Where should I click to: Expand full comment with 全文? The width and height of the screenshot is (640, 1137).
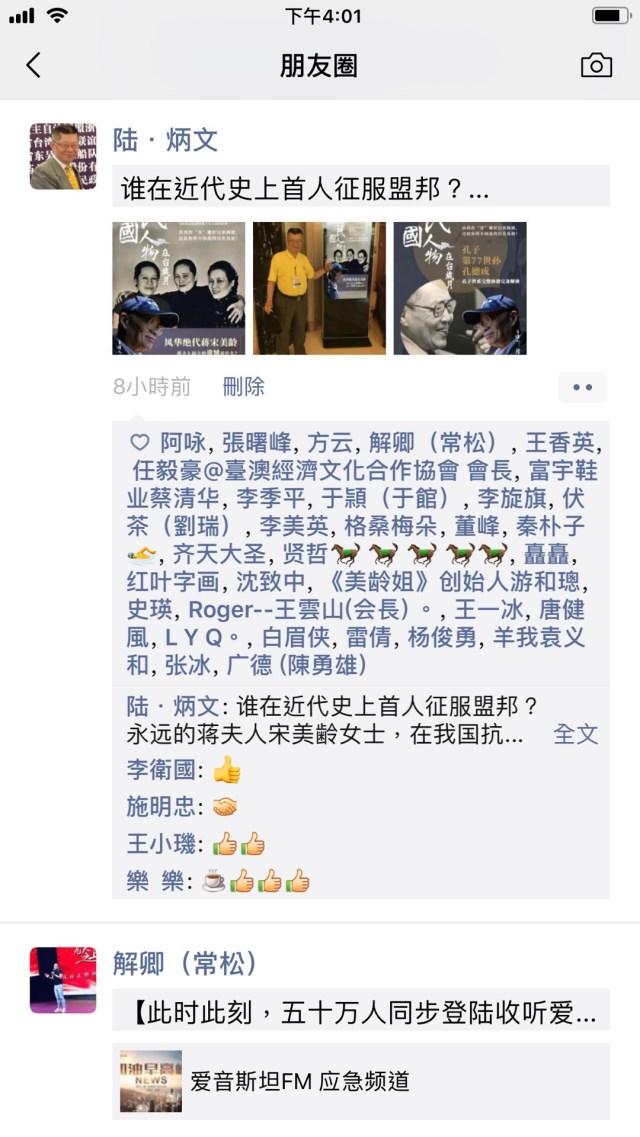coord(576,734)
